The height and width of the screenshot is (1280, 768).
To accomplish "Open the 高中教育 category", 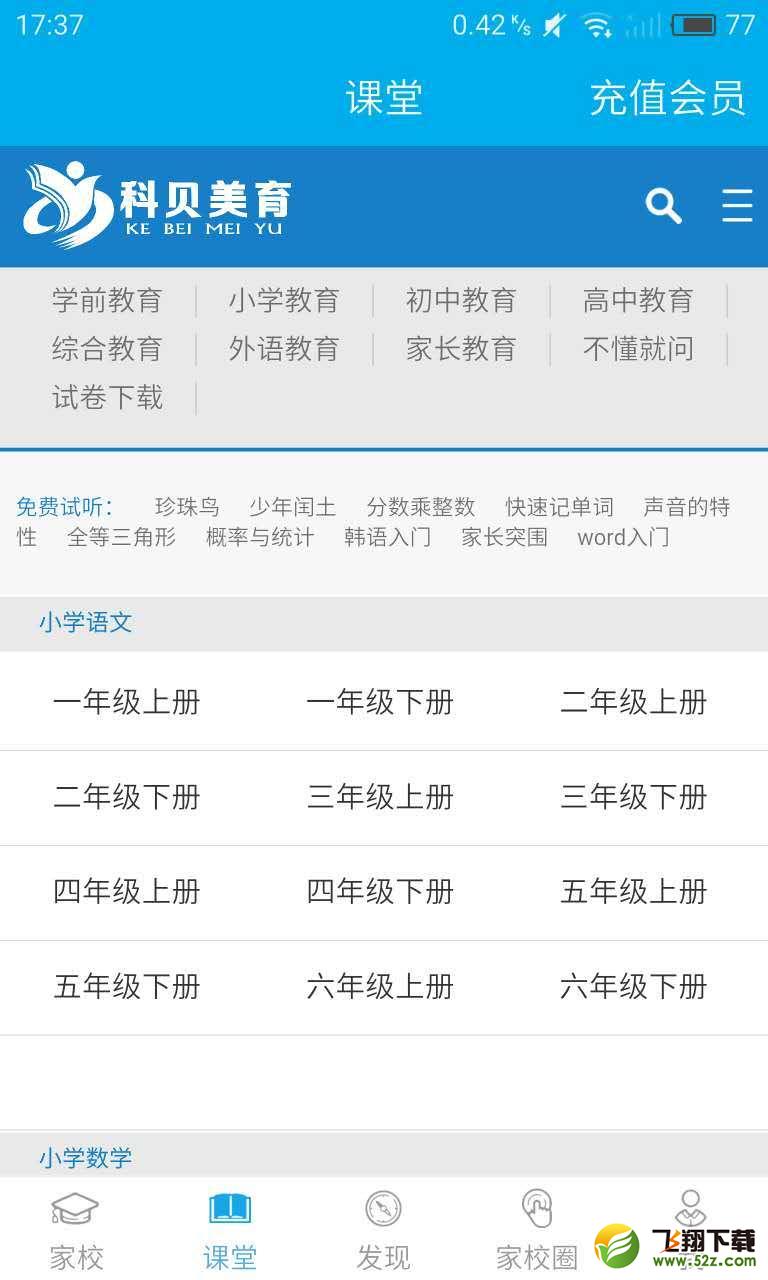I will [638, 300].
